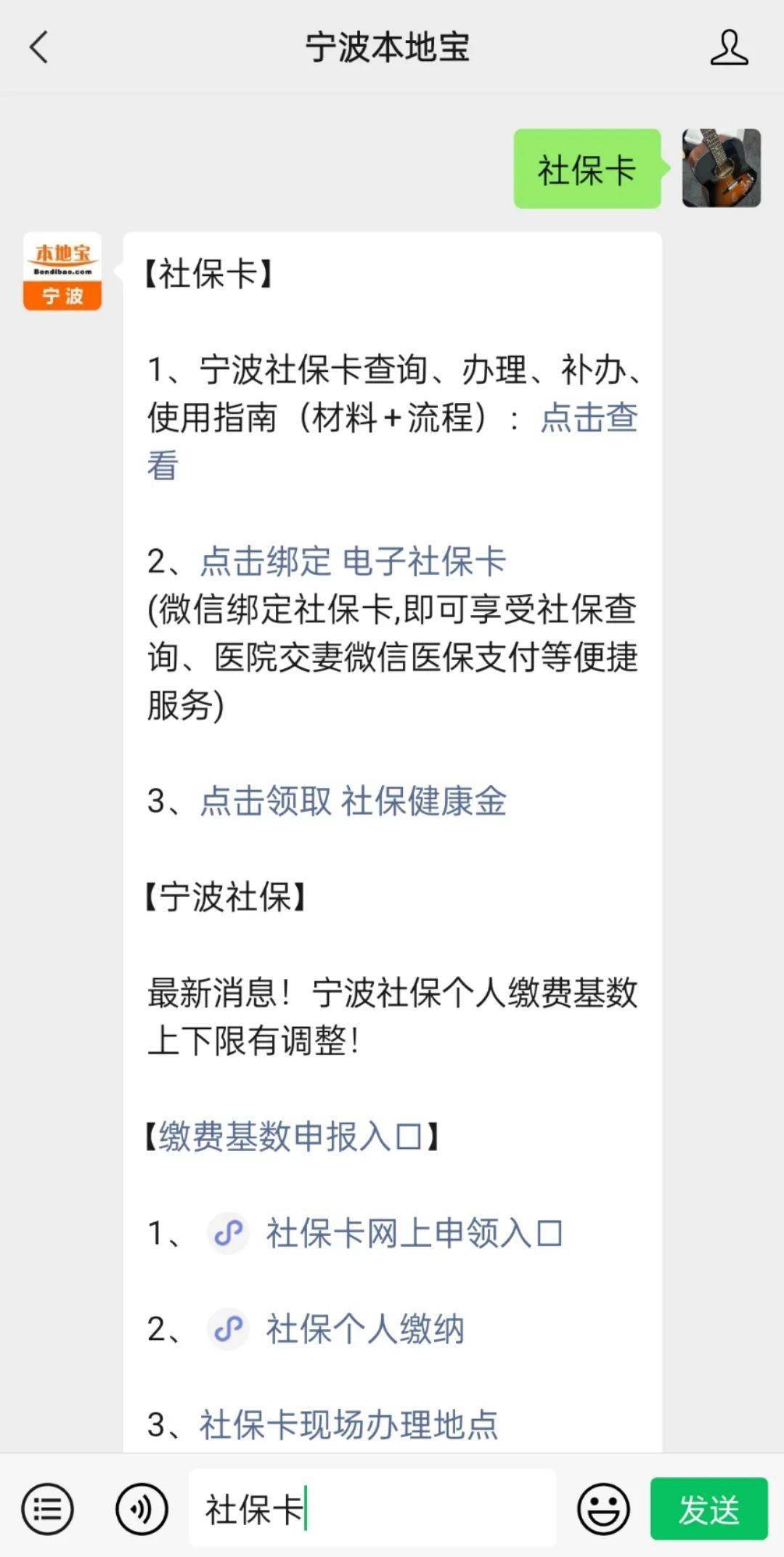Viewport: 784px width, 1557px height.
Task: Open 社保卡现场办理地点 link
Action: (x=348, y=1425)
